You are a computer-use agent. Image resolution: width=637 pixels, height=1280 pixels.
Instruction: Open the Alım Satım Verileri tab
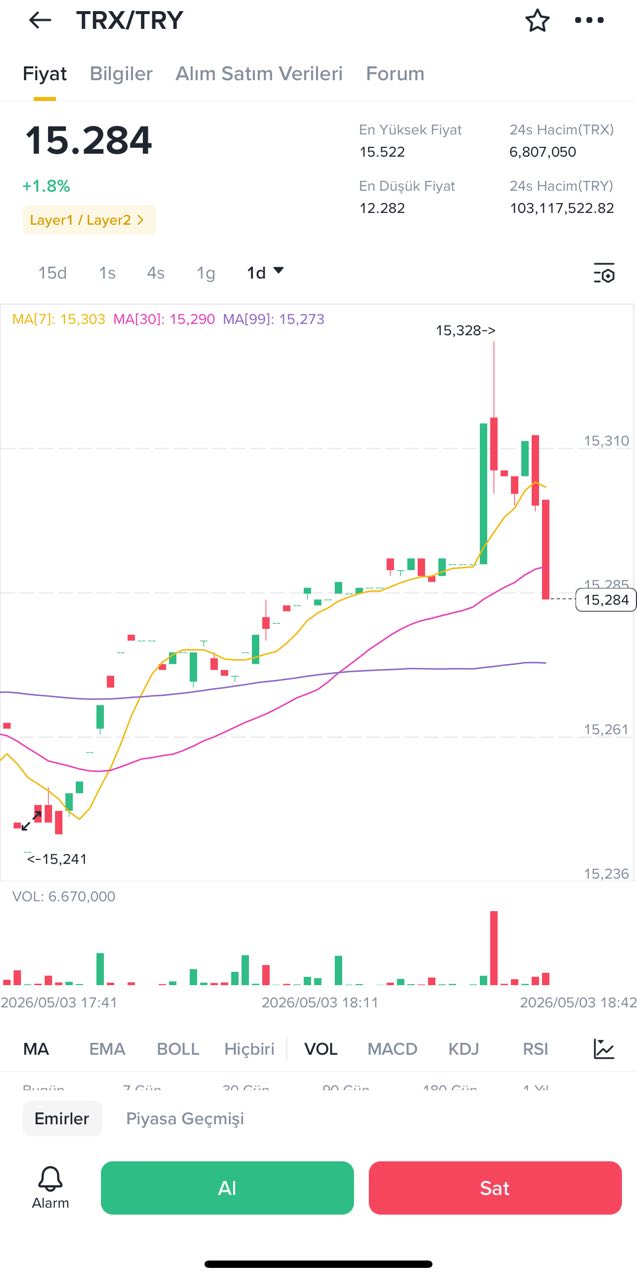(259, 73)
